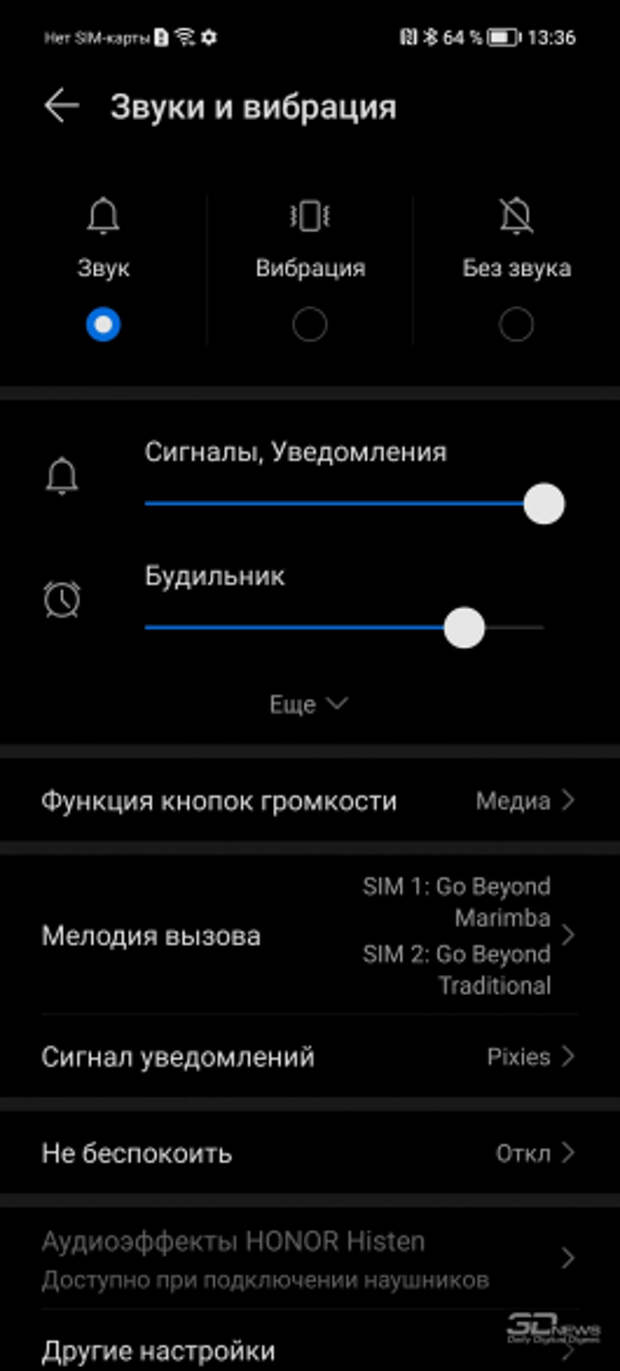Tap the Будильник volume slider

pyautogui.click(x=344, y=628)
